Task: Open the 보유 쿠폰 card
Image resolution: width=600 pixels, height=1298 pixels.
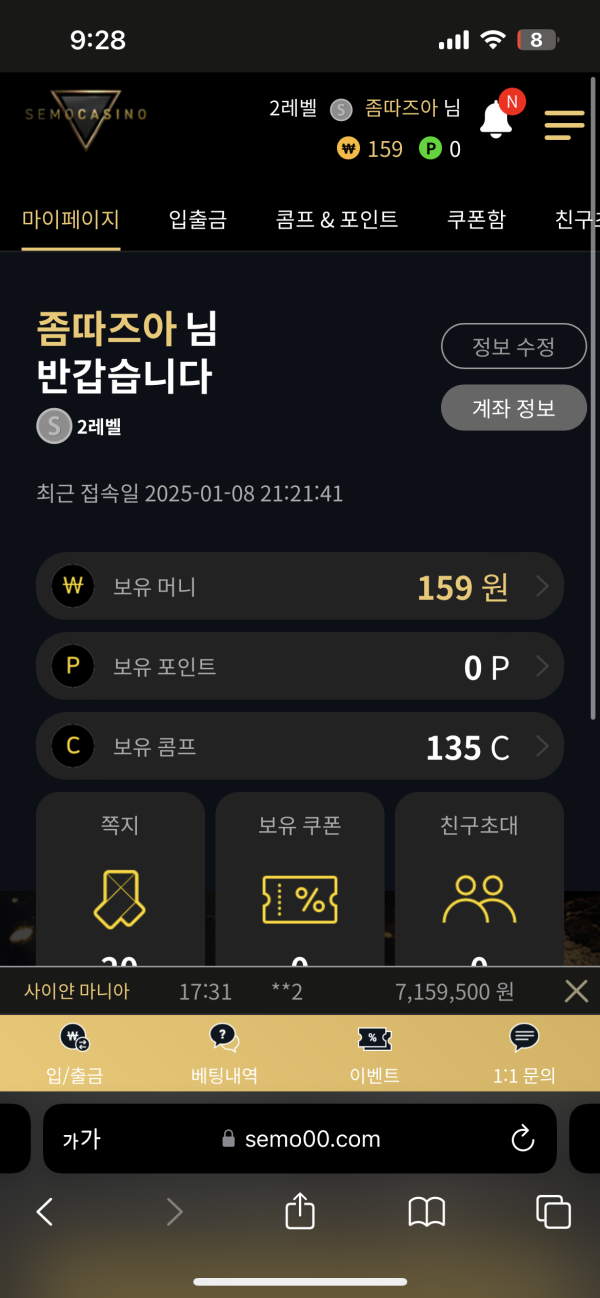Action: click(300, 880)
